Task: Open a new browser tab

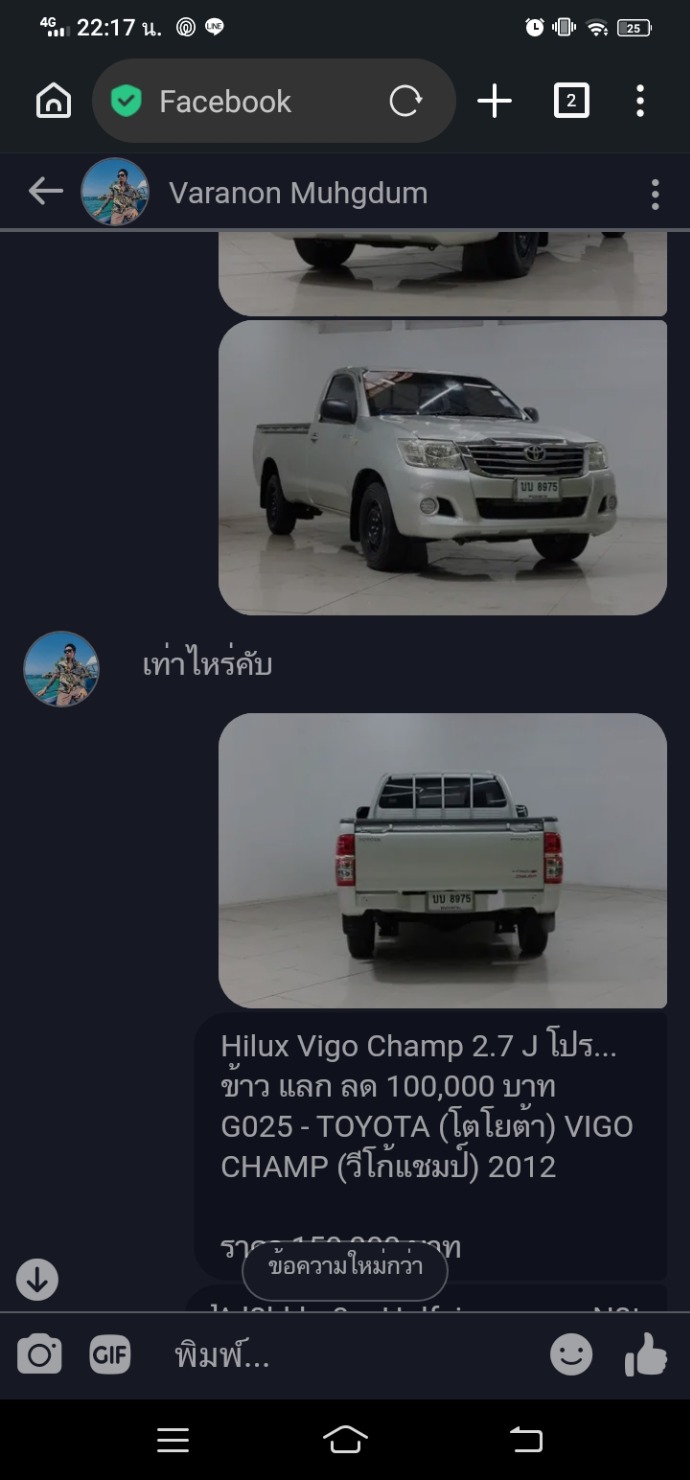Action: tap(494, 101)
